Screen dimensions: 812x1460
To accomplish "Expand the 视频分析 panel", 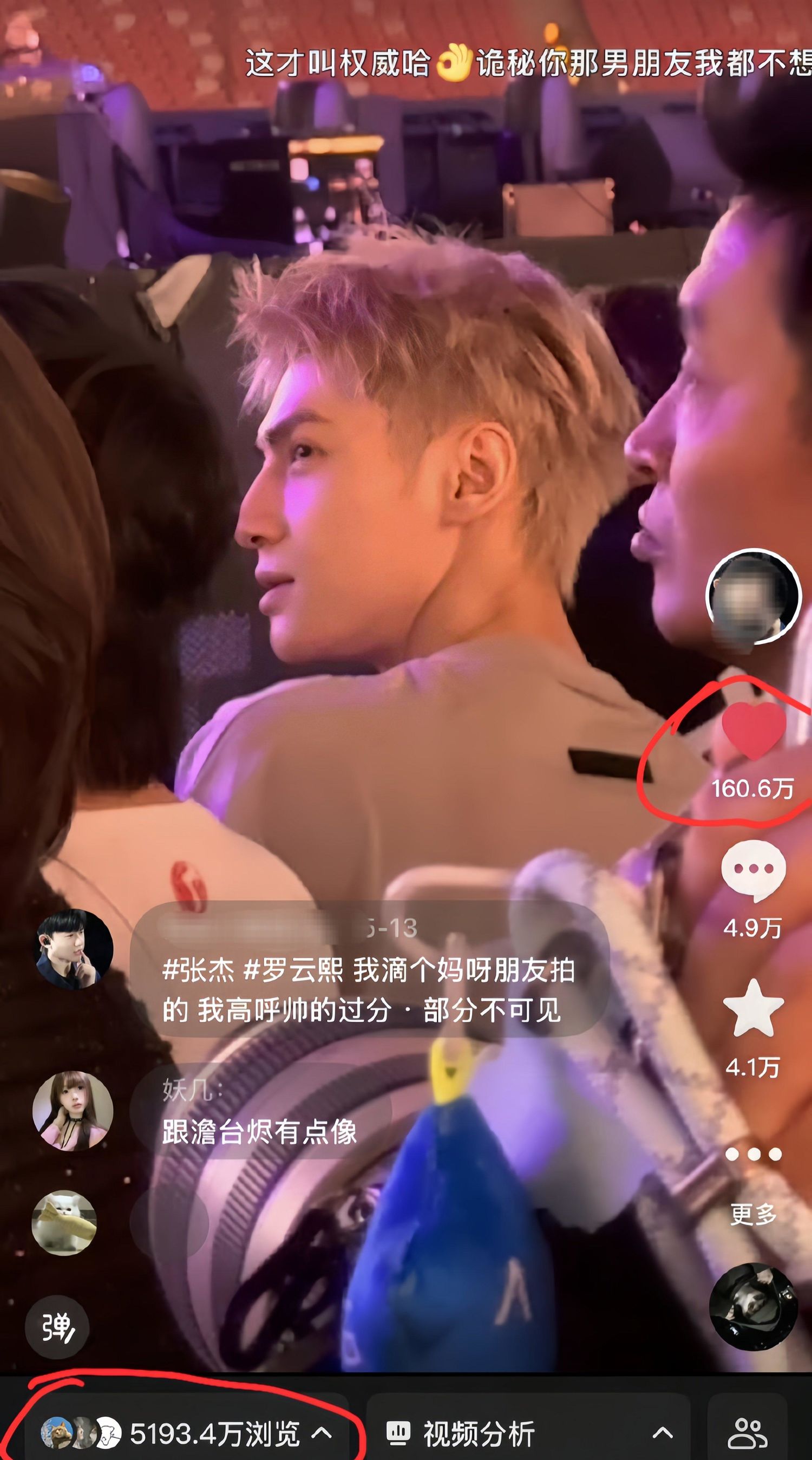I will coord(527,1434).
